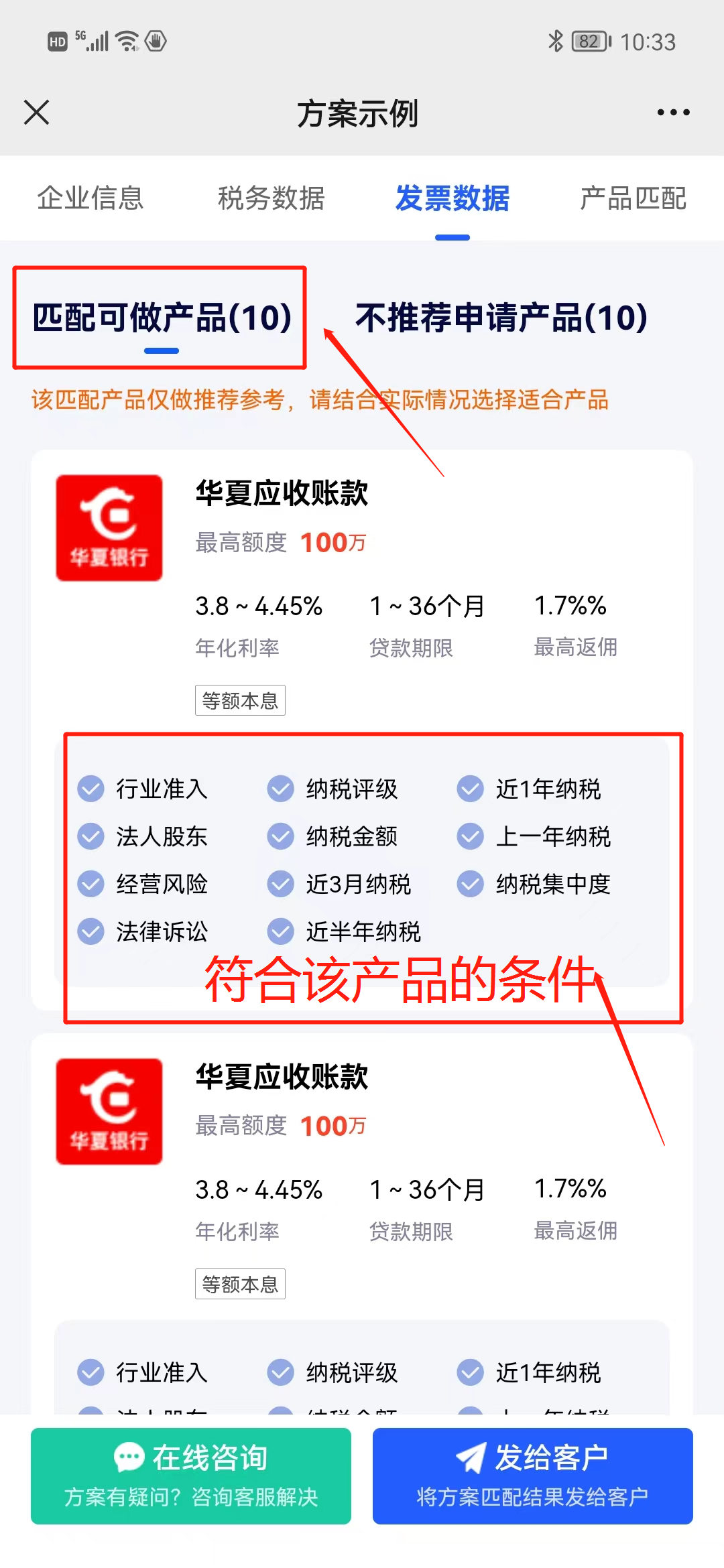Show 匹配可做产品(10) list
Screen dimensions: 724x1568
[162, 318]
